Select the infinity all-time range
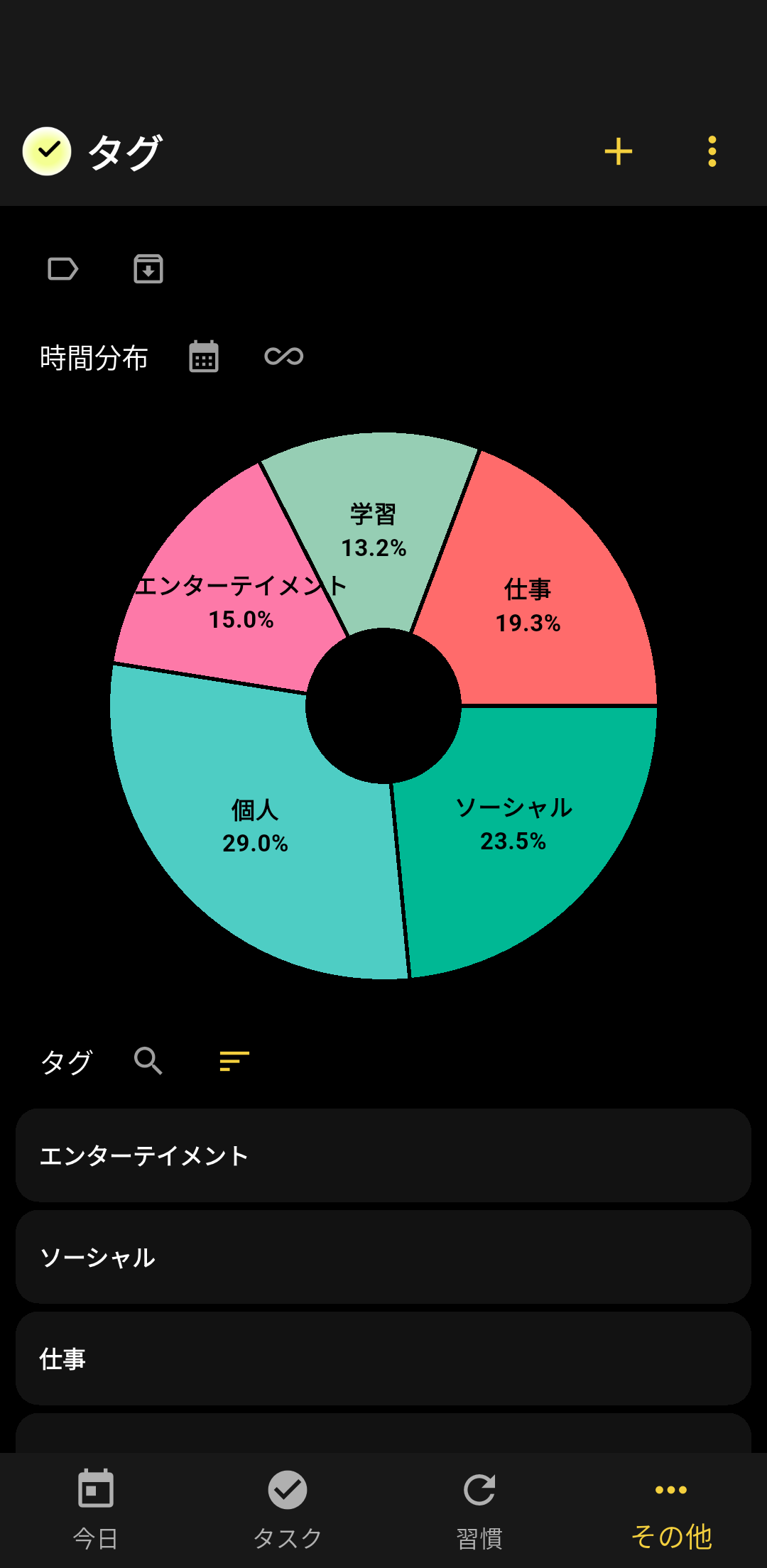Image resolution: width=767 pixels, height=1568 pixels. click(x=283, y=356)
